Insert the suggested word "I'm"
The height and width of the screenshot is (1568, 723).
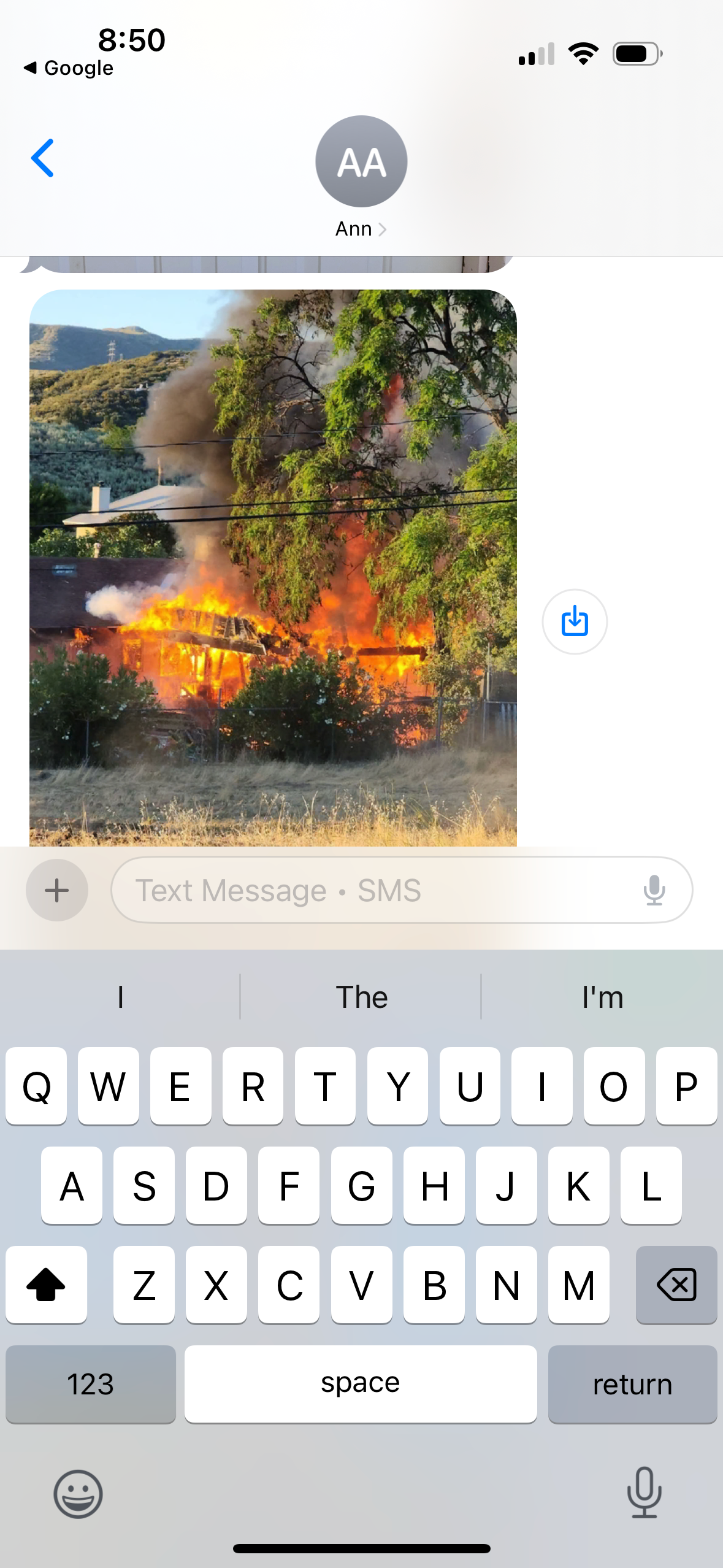click(x=602, y=997)
